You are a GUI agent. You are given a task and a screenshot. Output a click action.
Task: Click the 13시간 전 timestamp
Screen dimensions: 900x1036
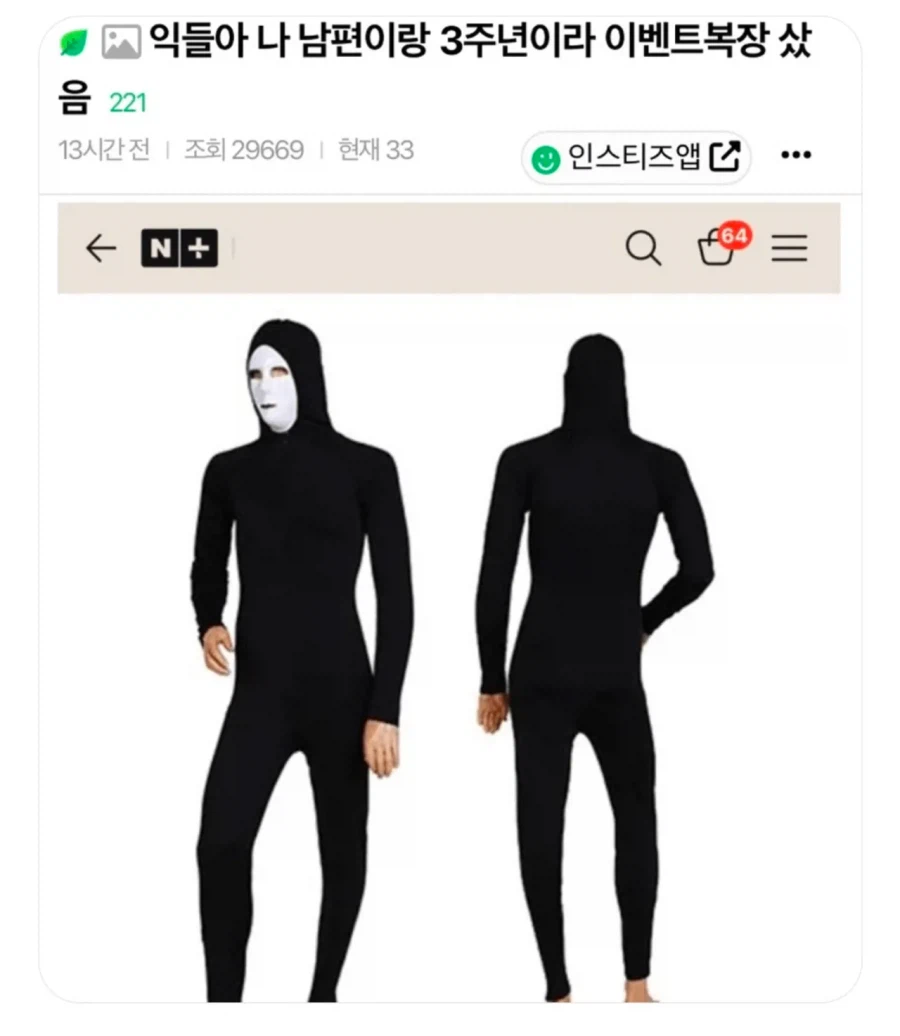pos(105,150)
